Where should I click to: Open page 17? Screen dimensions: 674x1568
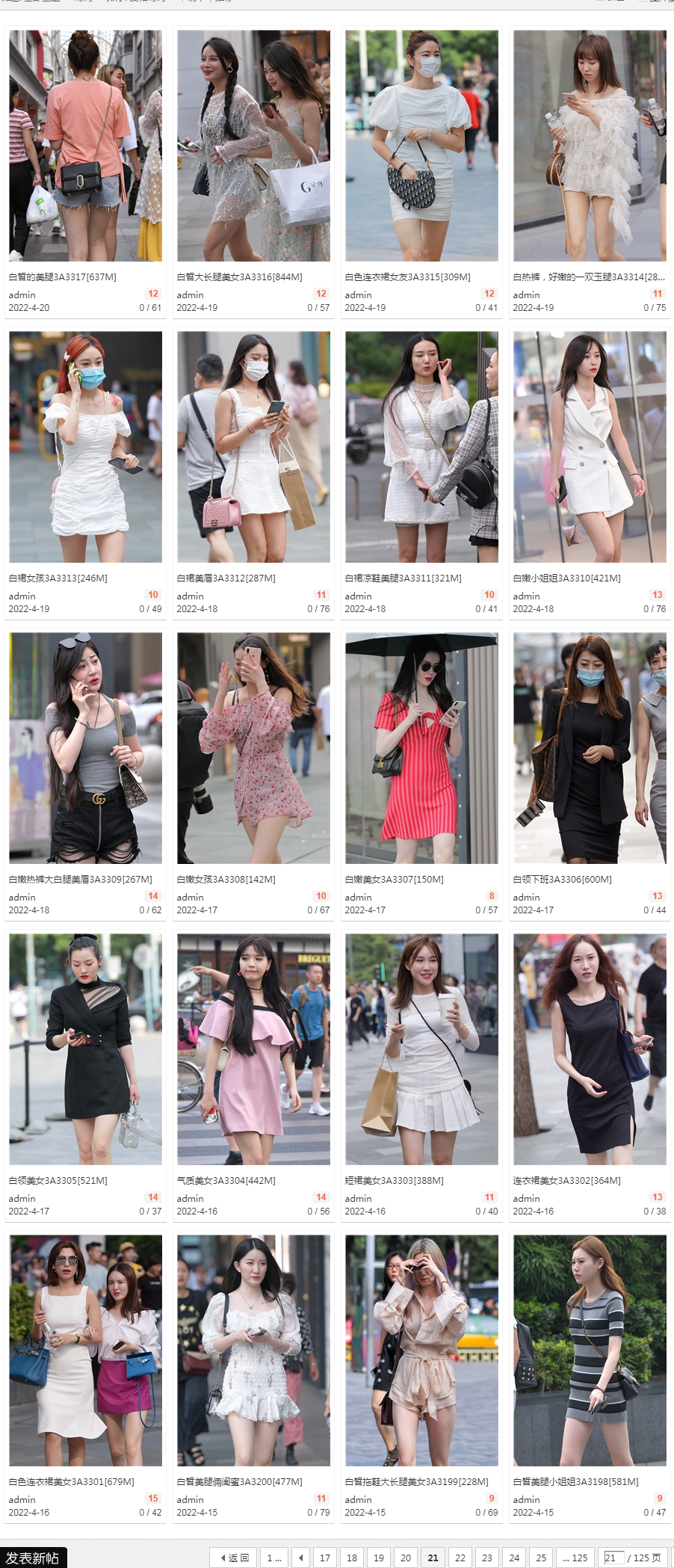point(324,1558)
